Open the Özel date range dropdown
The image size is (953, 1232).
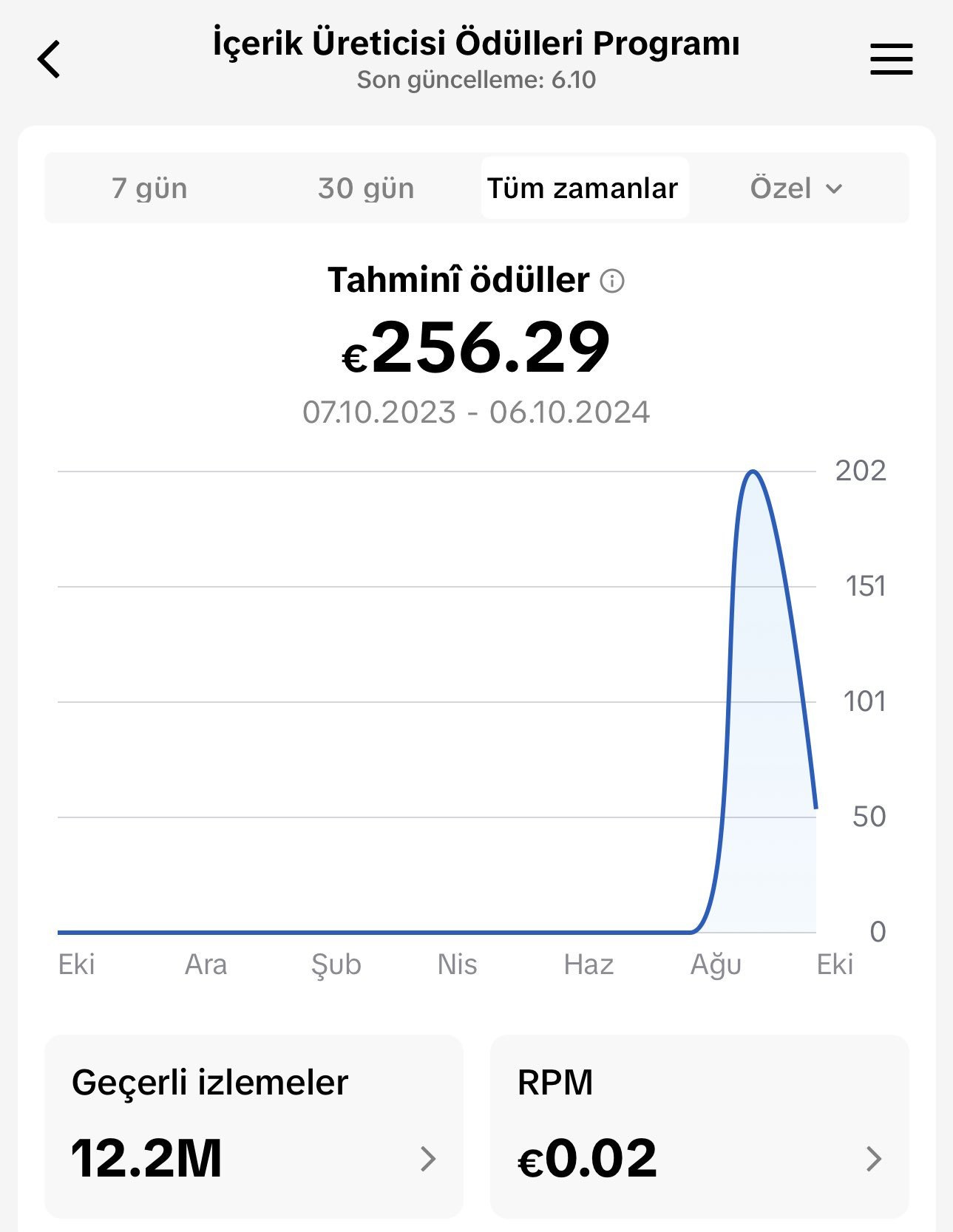(x=795, y=188)
